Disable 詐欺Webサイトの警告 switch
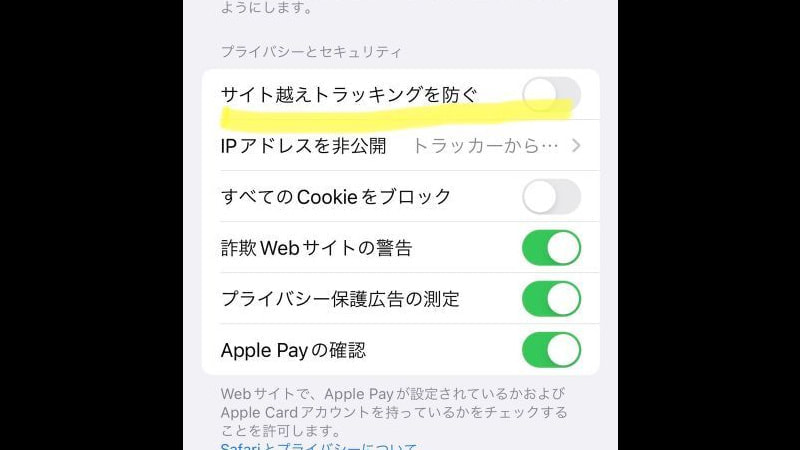Viewport: 800px width, 450px height. pos(551,248)
